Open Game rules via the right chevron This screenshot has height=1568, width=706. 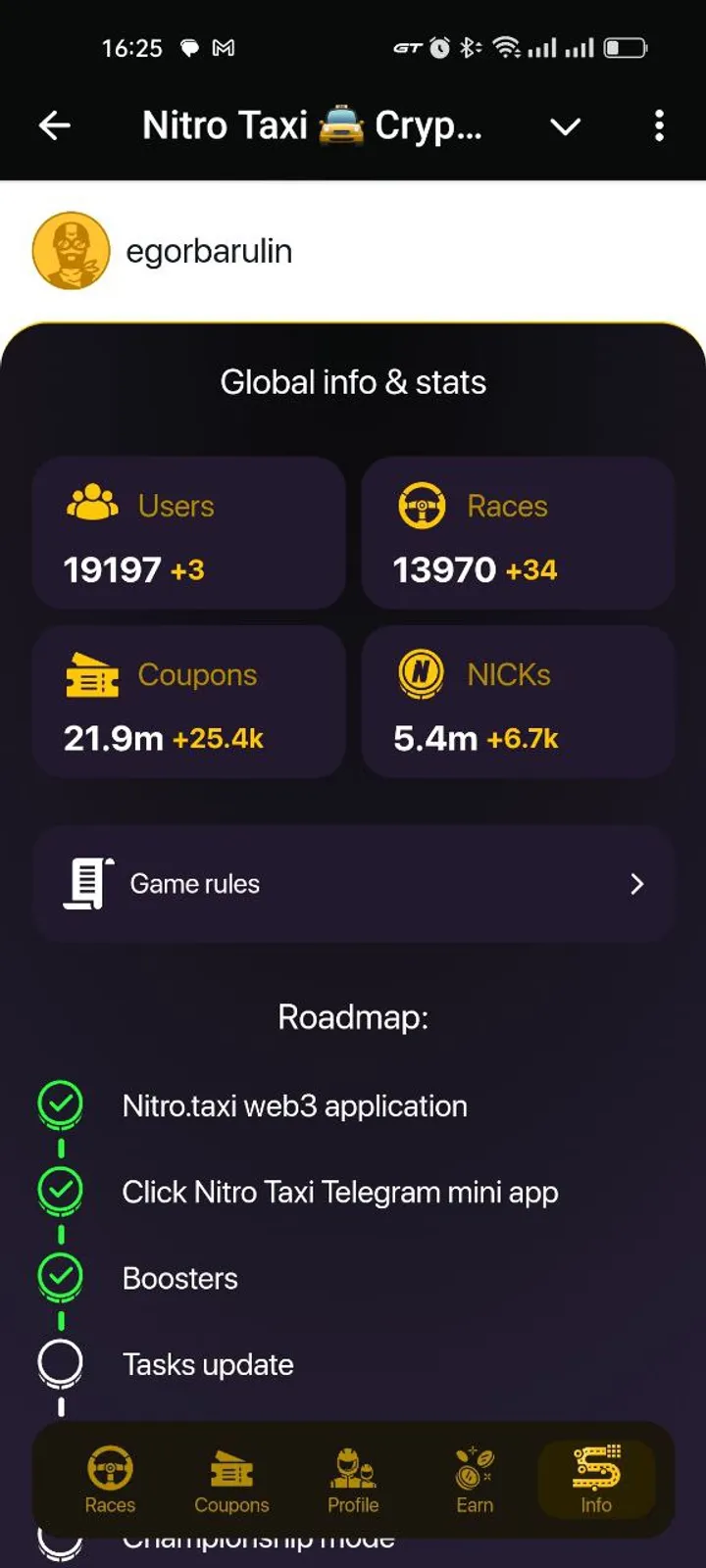point(636,883)
